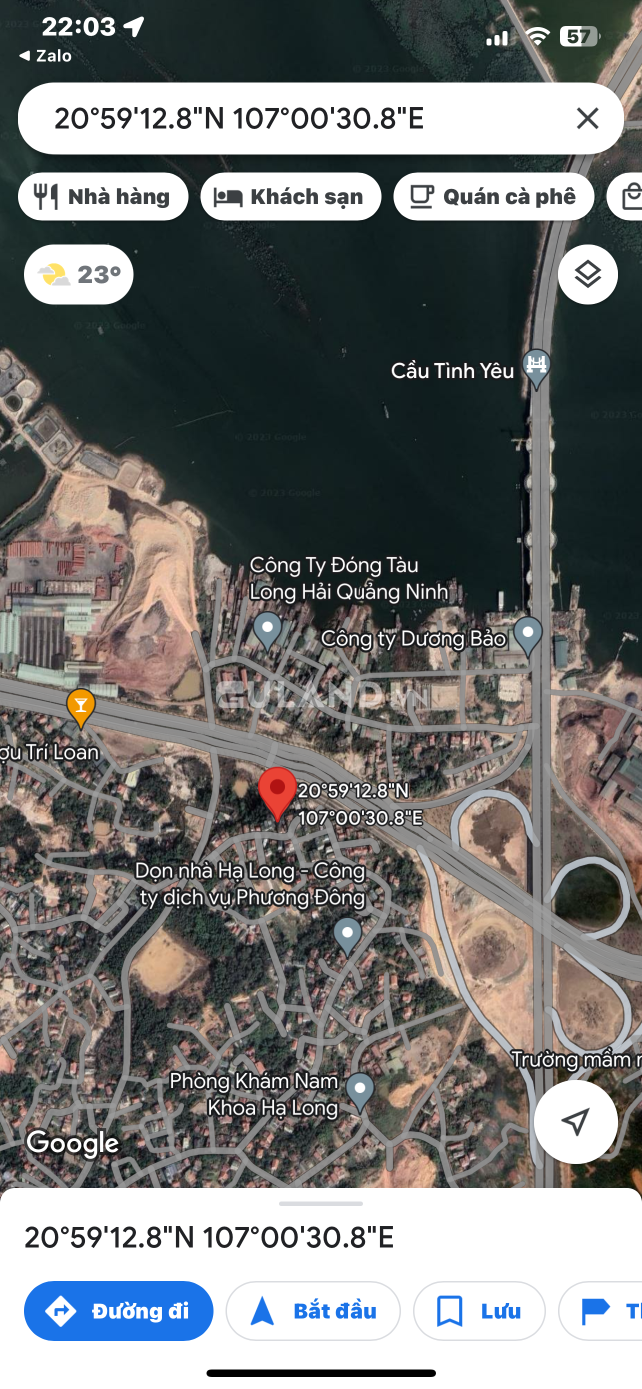Open Dọn nhà Hạ Long place pin
This screenshot has height=1389, width=642.
click(347, 935)
